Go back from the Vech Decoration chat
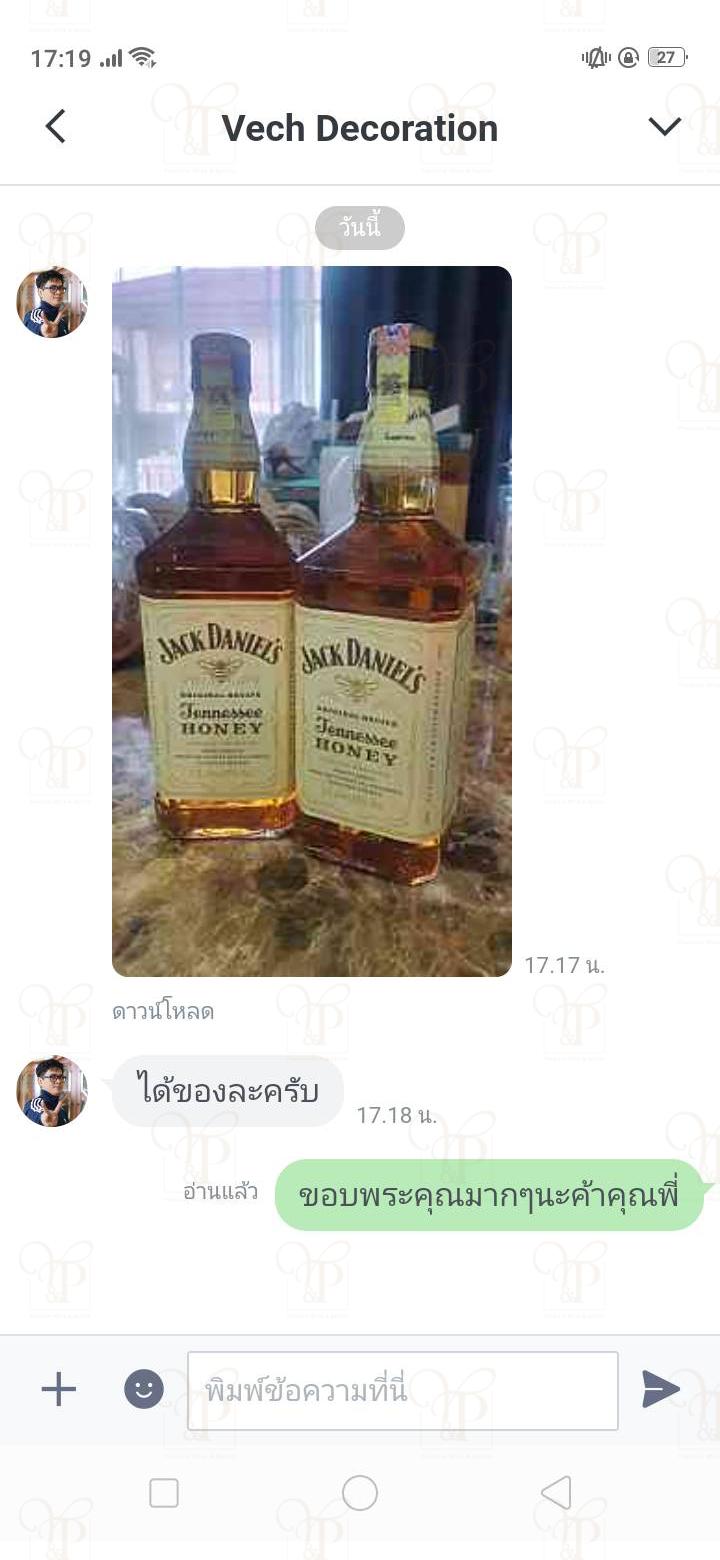 coord(56,127)
